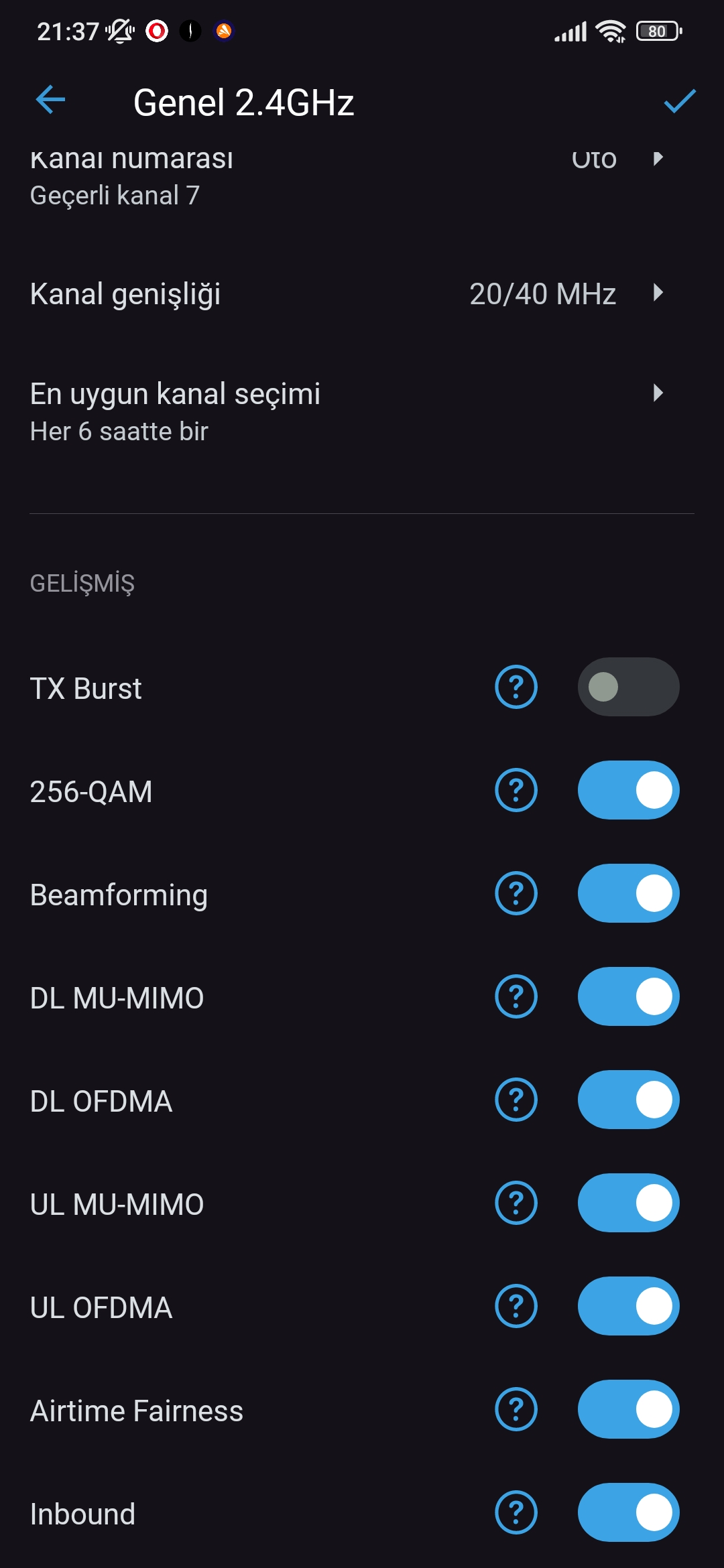724x1568 pixels.
Task: Disable the Beamforming switch
Action: (x=628, y=893)
